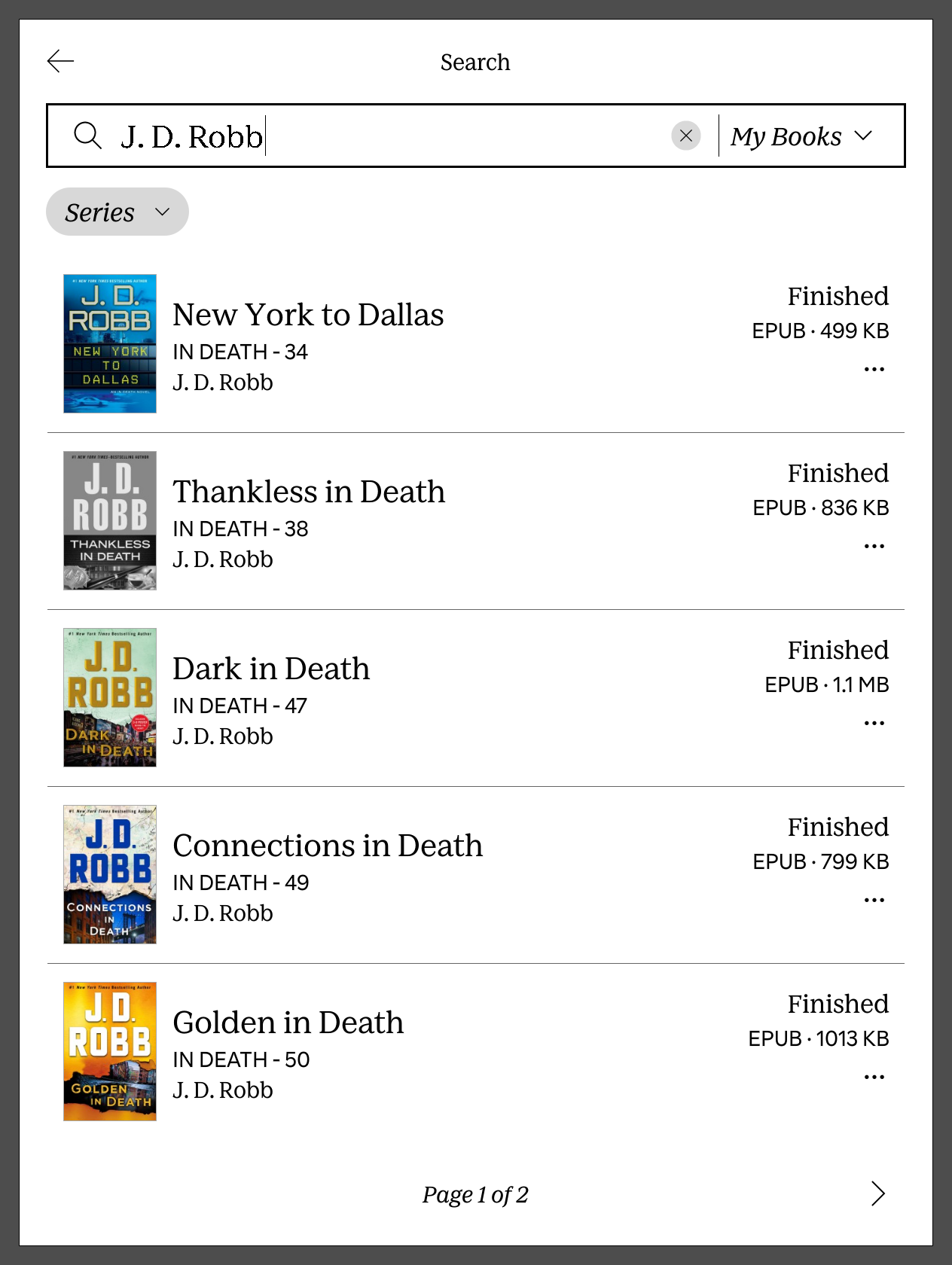
Task: Open options for New York to Dallas
Action: pos(874,370)
